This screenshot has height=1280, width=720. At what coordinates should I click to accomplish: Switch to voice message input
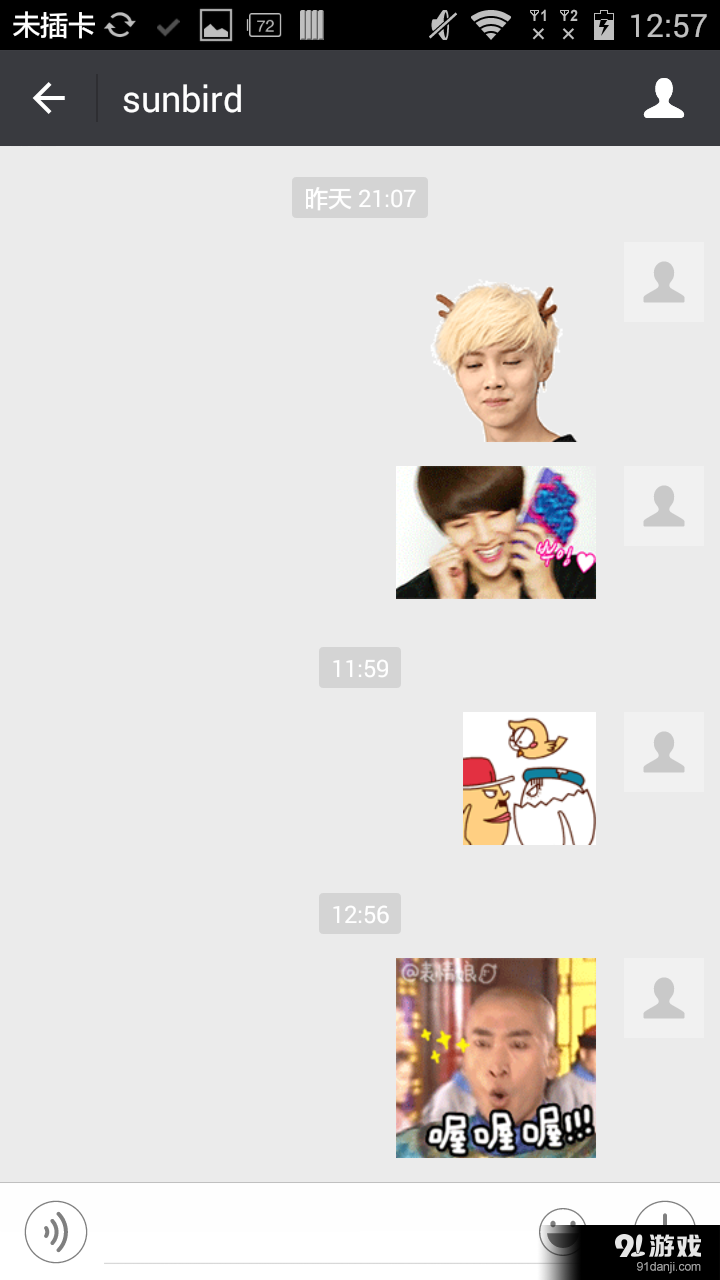click(56, 1232)
